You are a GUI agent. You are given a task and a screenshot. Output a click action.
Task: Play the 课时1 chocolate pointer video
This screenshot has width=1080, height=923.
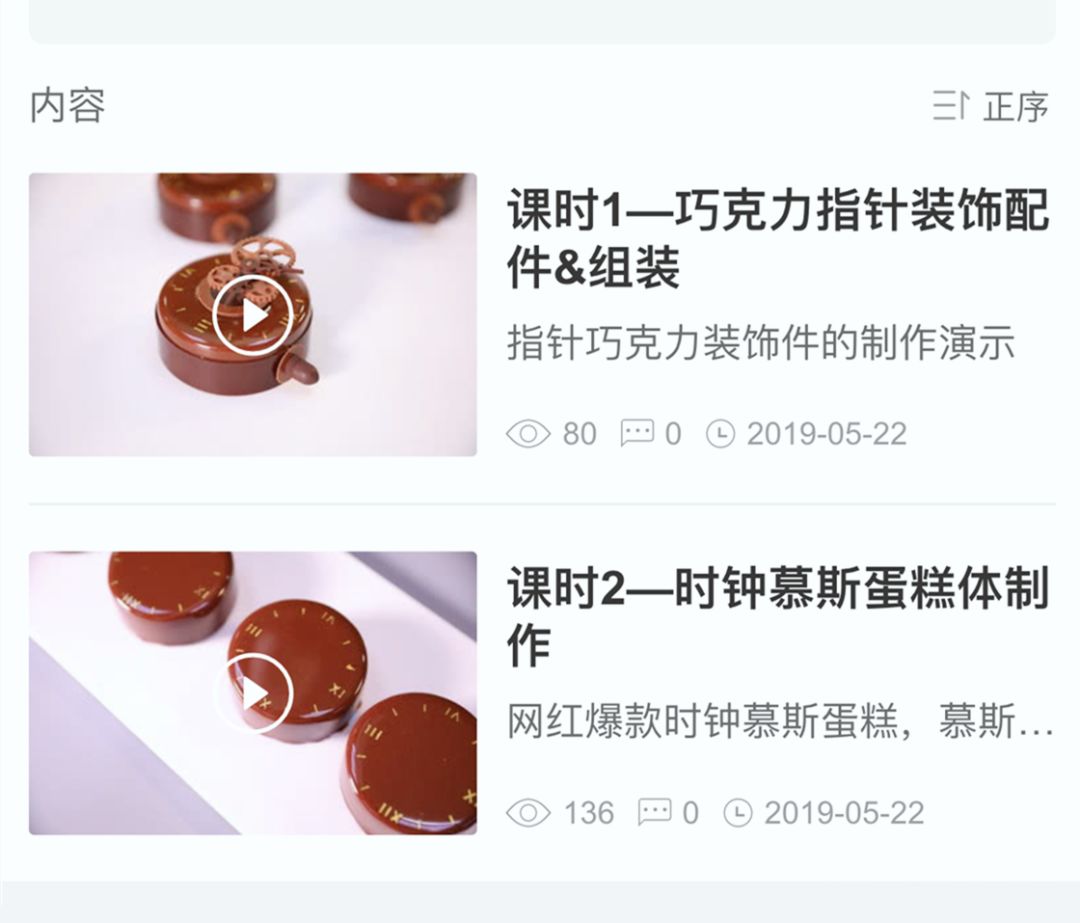pos(253,315)
